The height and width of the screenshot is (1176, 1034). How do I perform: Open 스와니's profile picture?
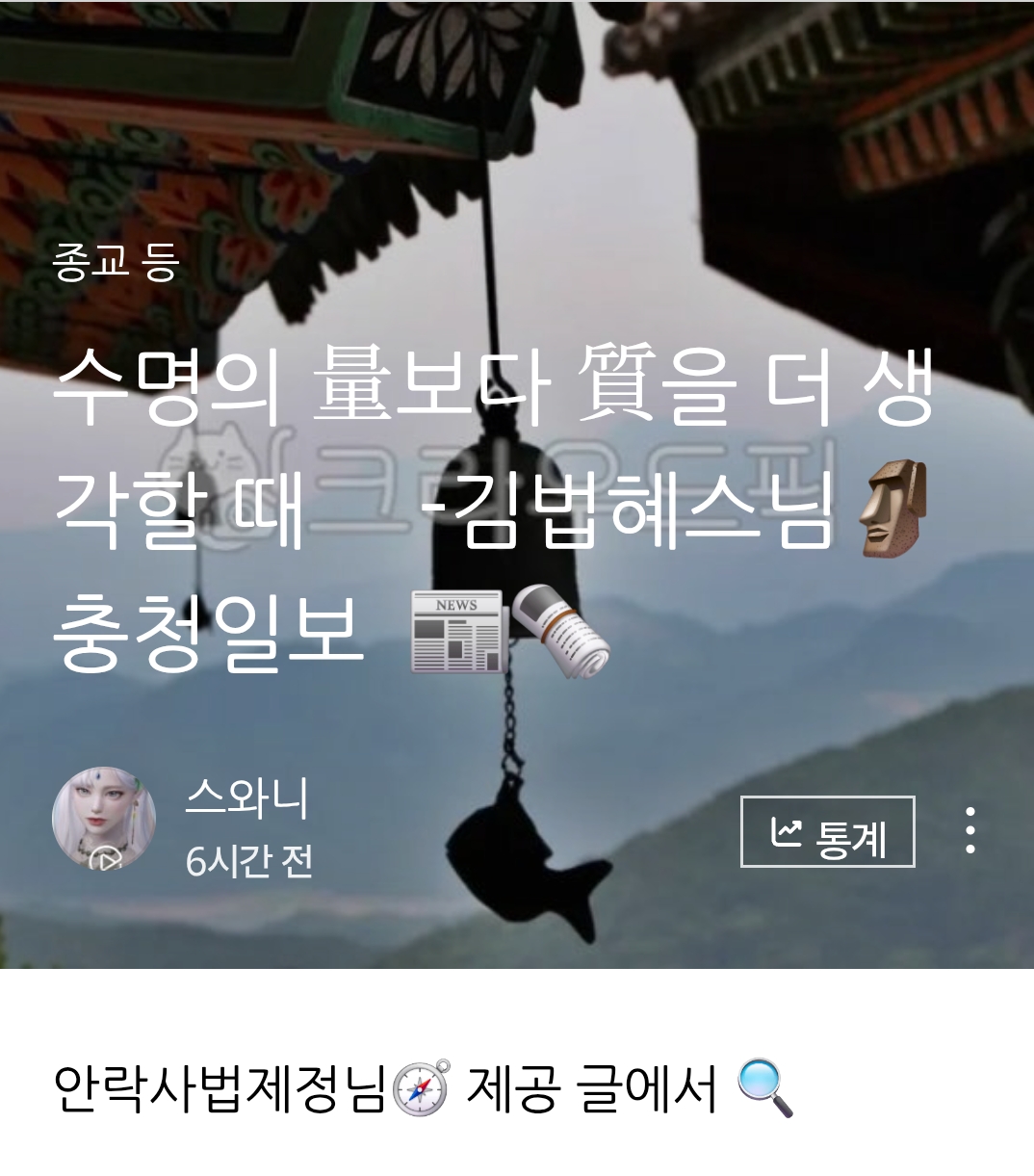pos(104,820)
